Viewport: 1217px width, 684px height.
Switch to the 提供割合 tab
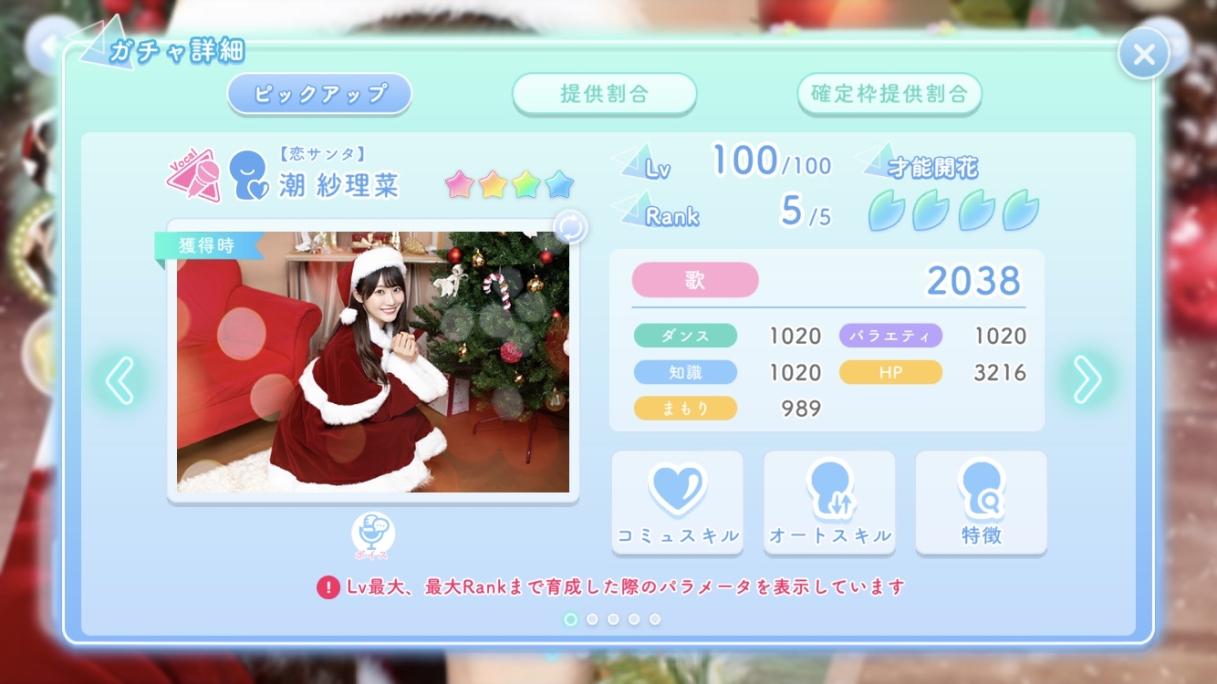coord(604,94)
